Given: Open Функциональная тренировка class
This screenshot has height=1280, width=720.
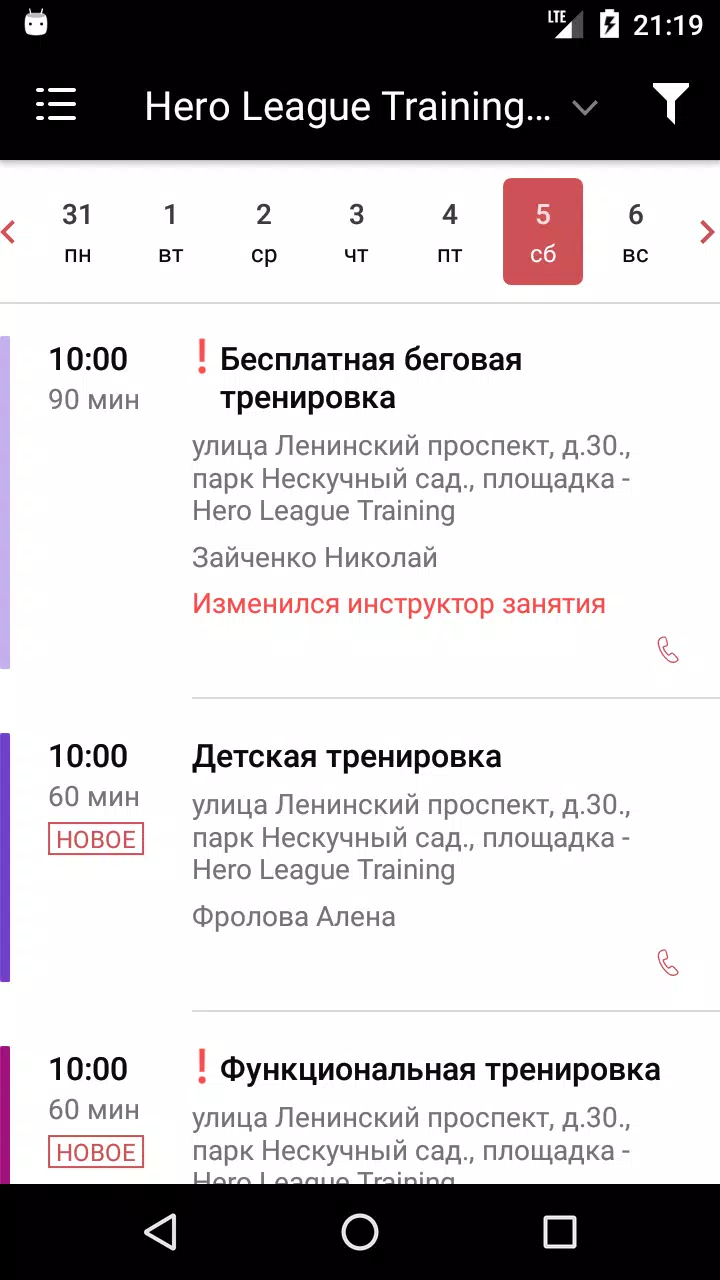Looking at the screenshot, I should (440, 1070).
